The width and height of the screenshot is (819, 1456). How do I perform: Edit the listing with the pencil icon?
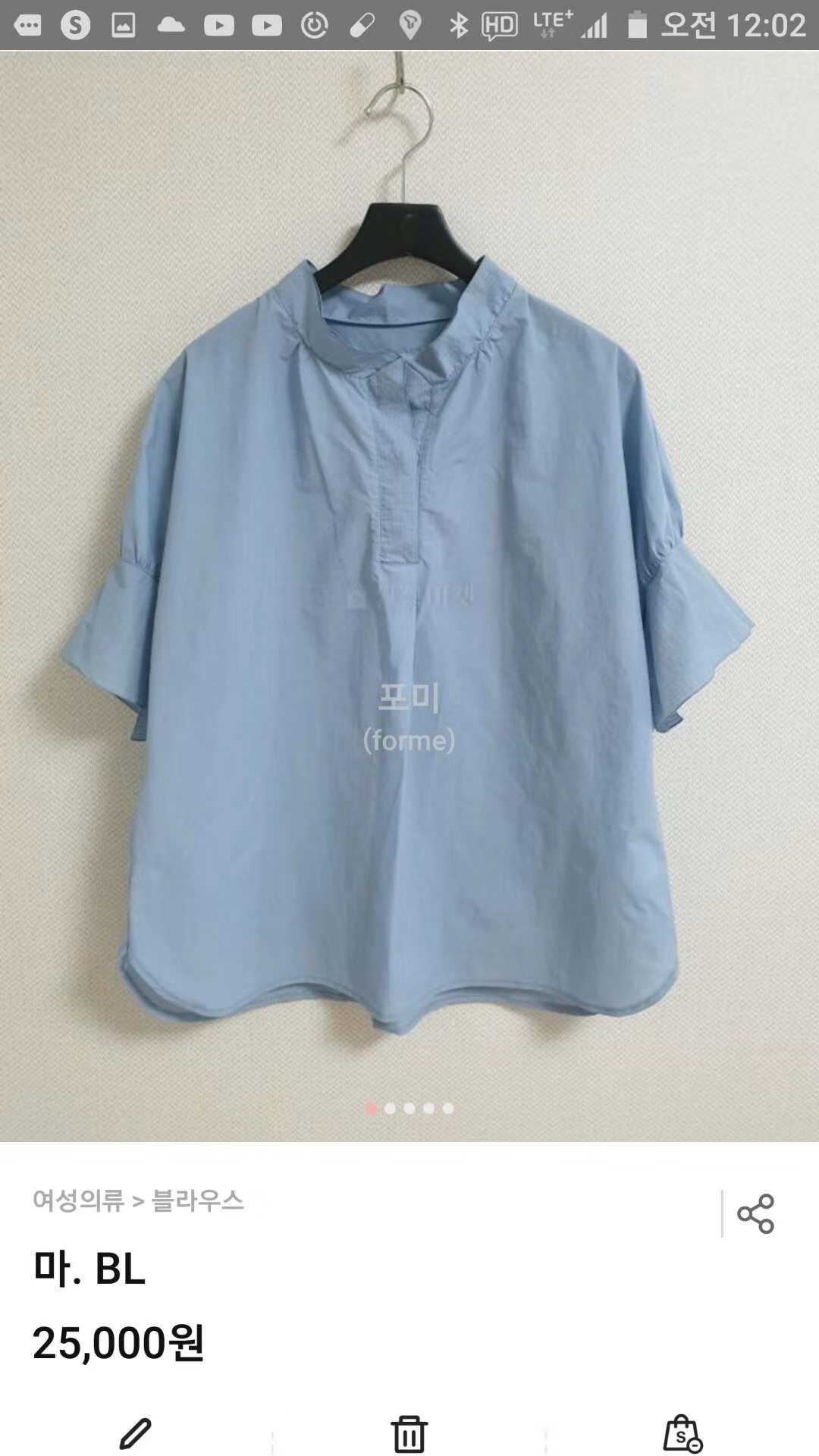click(x=136, y=1433)
